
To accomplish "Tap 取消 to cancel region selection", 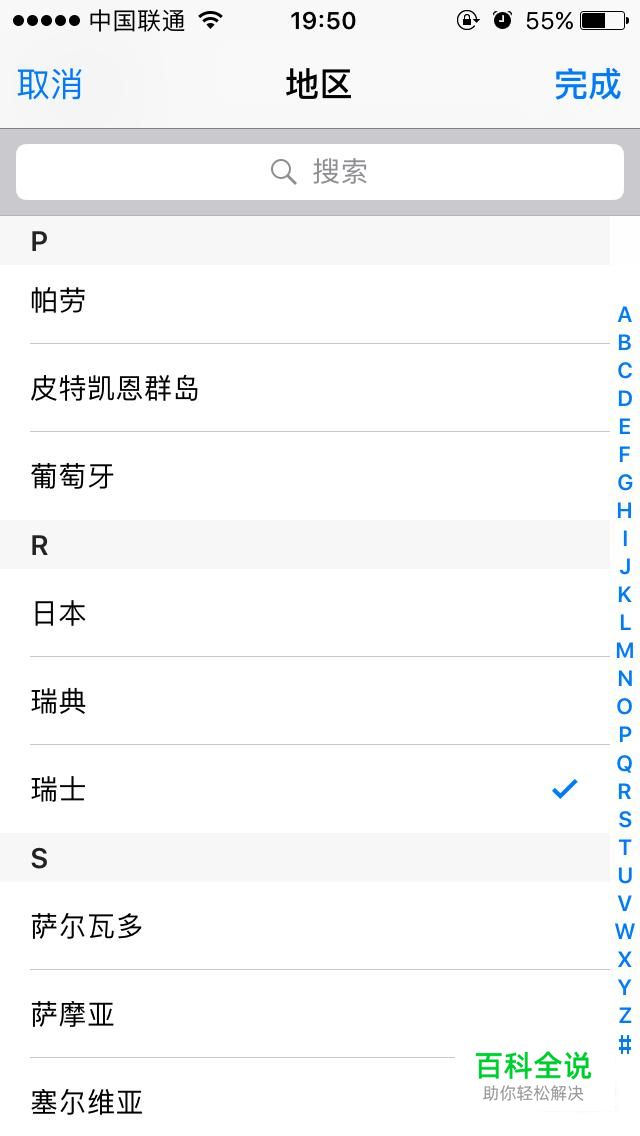I will [49, 85].
